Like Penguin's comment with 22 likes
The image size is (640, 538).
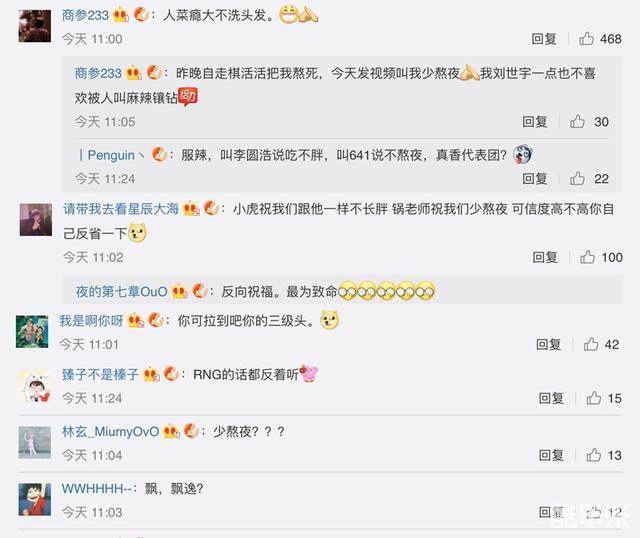click(x=577, y=179)
